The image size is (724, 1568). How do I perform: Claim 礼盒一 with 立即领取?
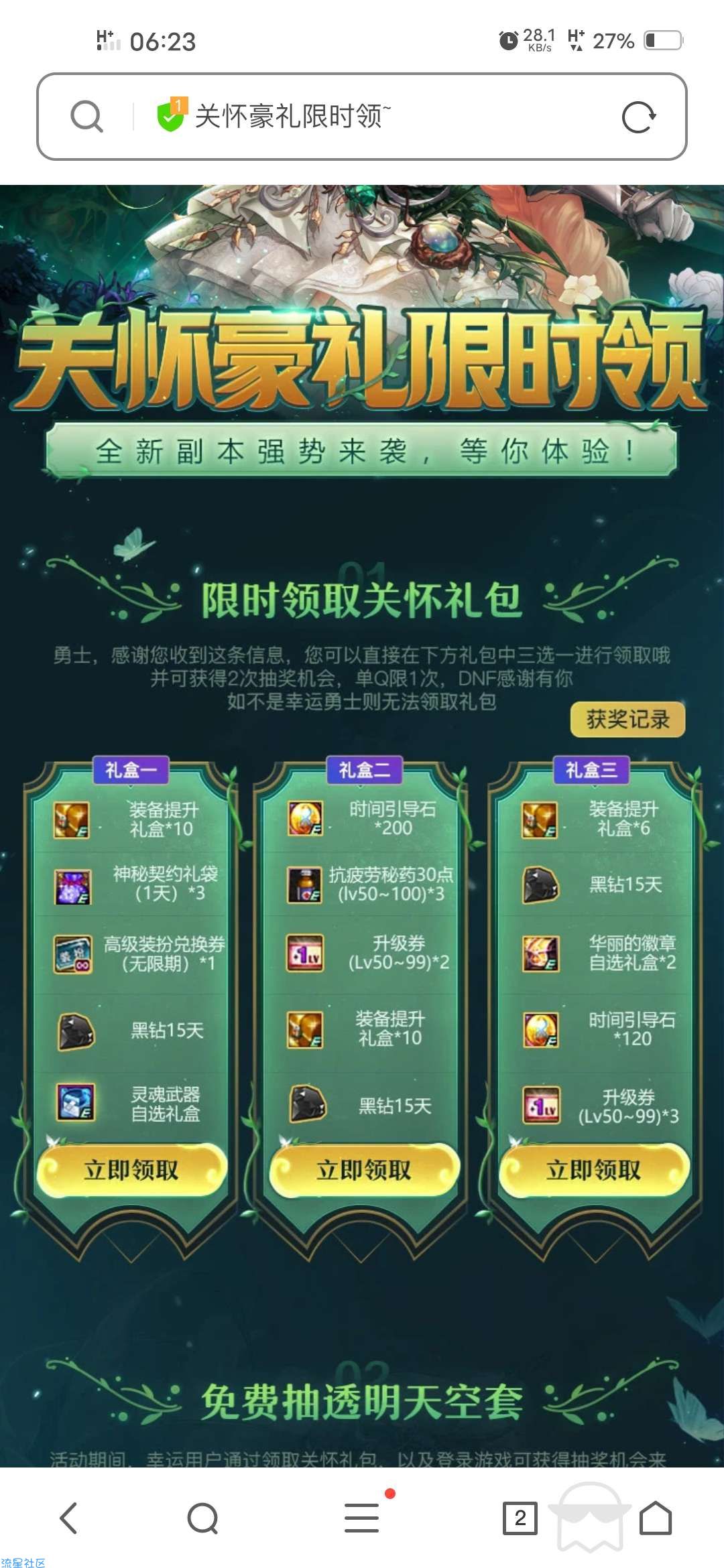pos(131,1170)
